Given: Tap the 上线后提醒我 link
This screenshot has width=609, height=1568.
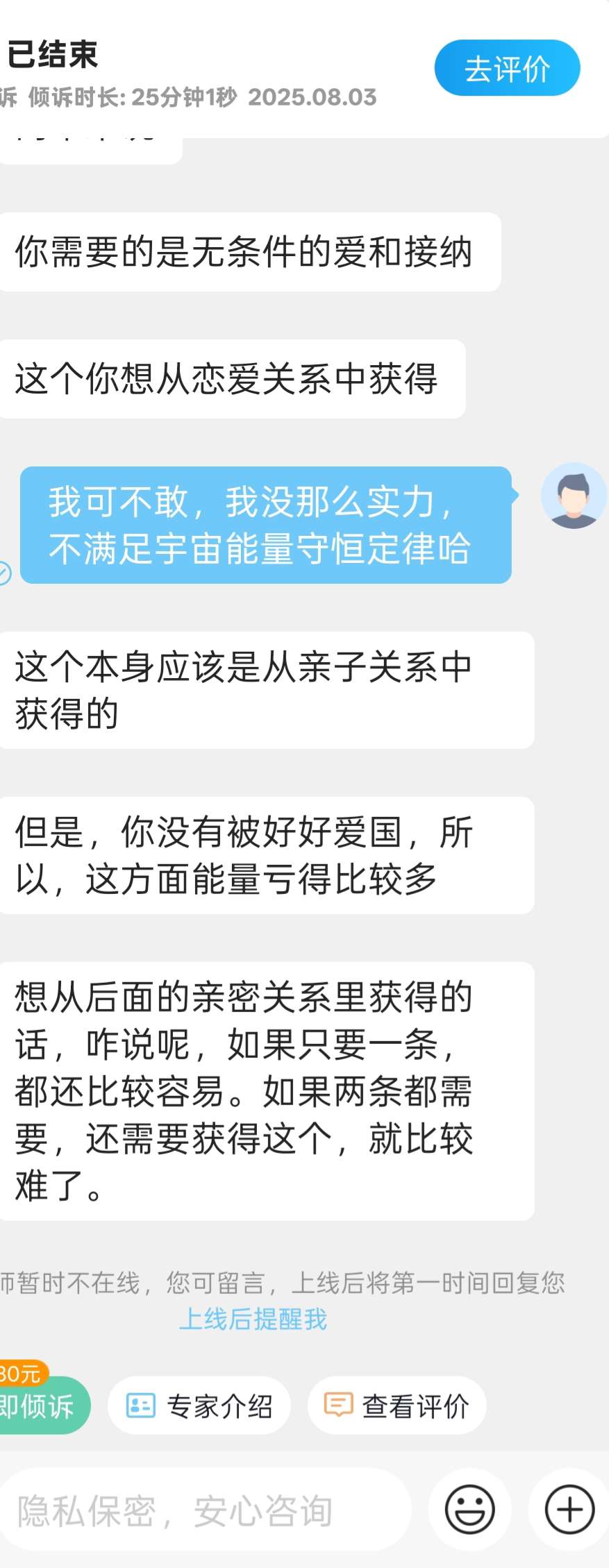Looking at the screenshot, I should click(x=253, y=1319).
